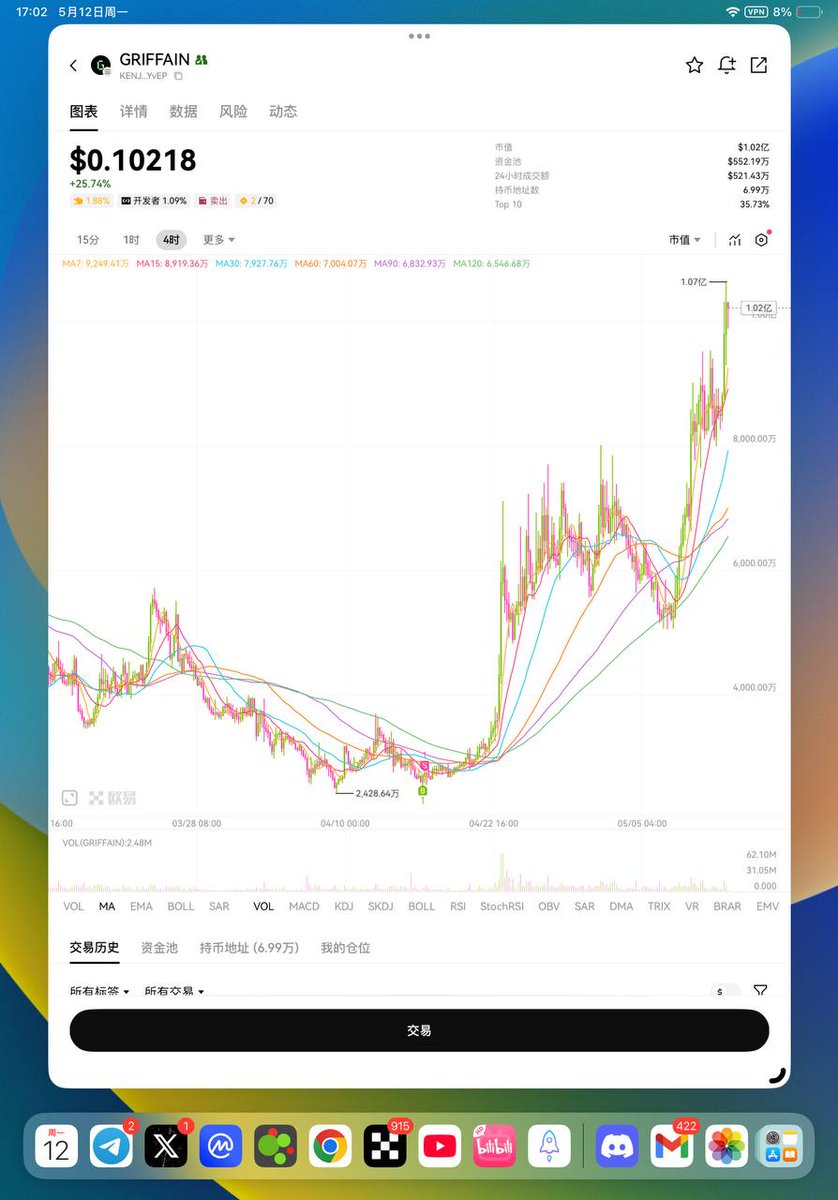
Task: Open the 数据 tab
Action: (183, 112)
